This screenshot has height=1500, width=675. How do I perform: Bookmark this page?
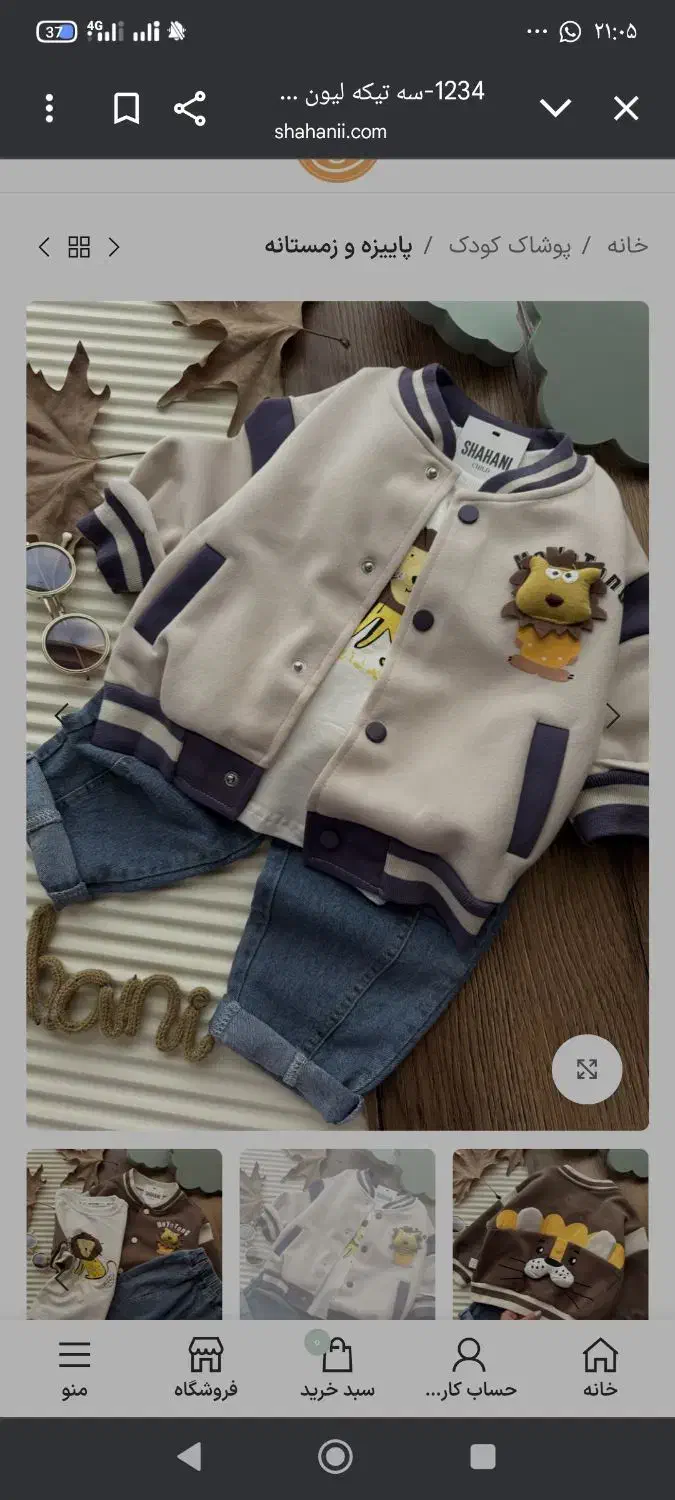pos(126,108)
